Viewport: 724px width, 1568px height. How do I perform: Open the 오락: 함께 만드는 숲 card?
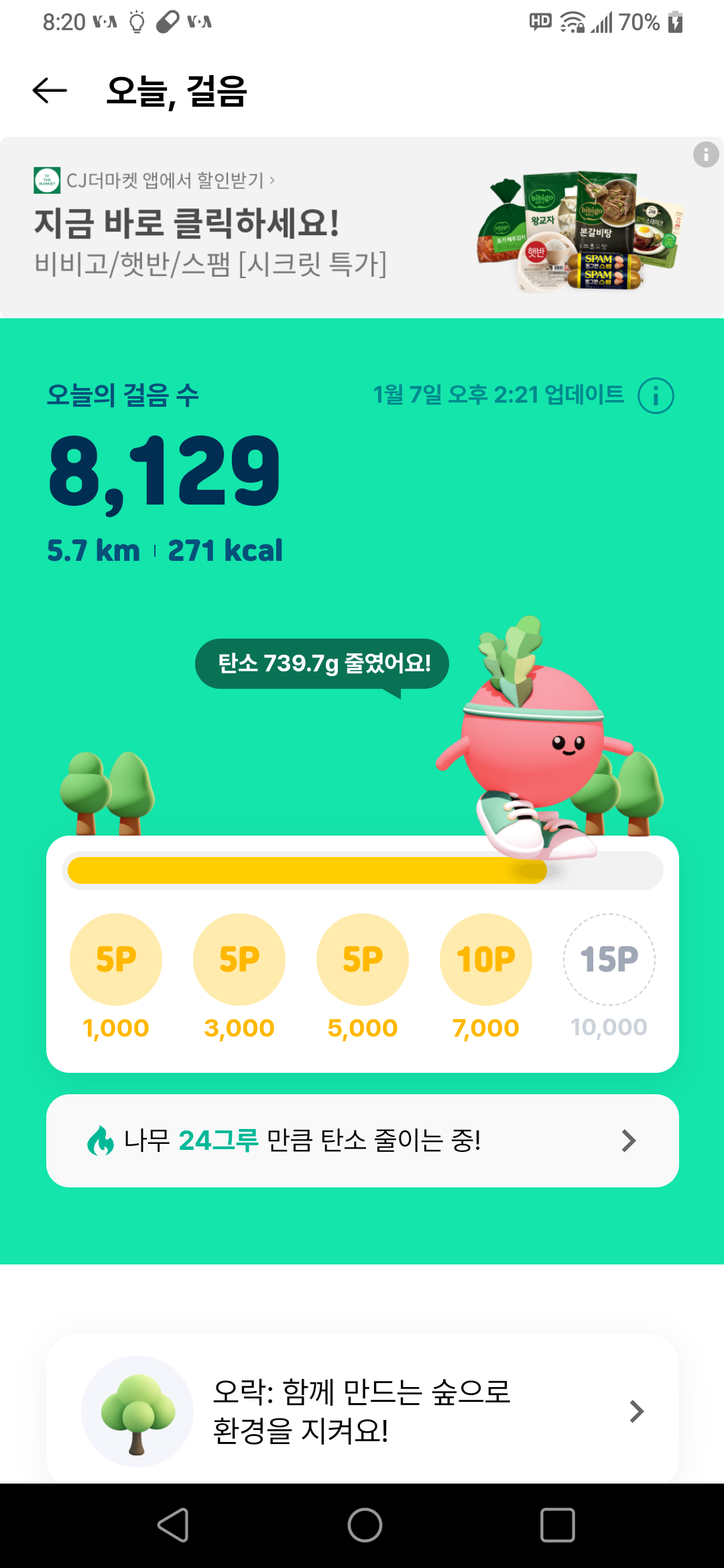coord(362,1411)
